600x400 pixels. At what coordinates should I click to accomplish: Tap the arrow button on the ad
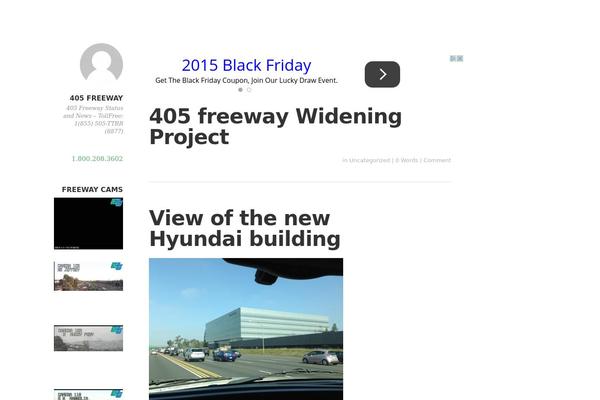382,74
